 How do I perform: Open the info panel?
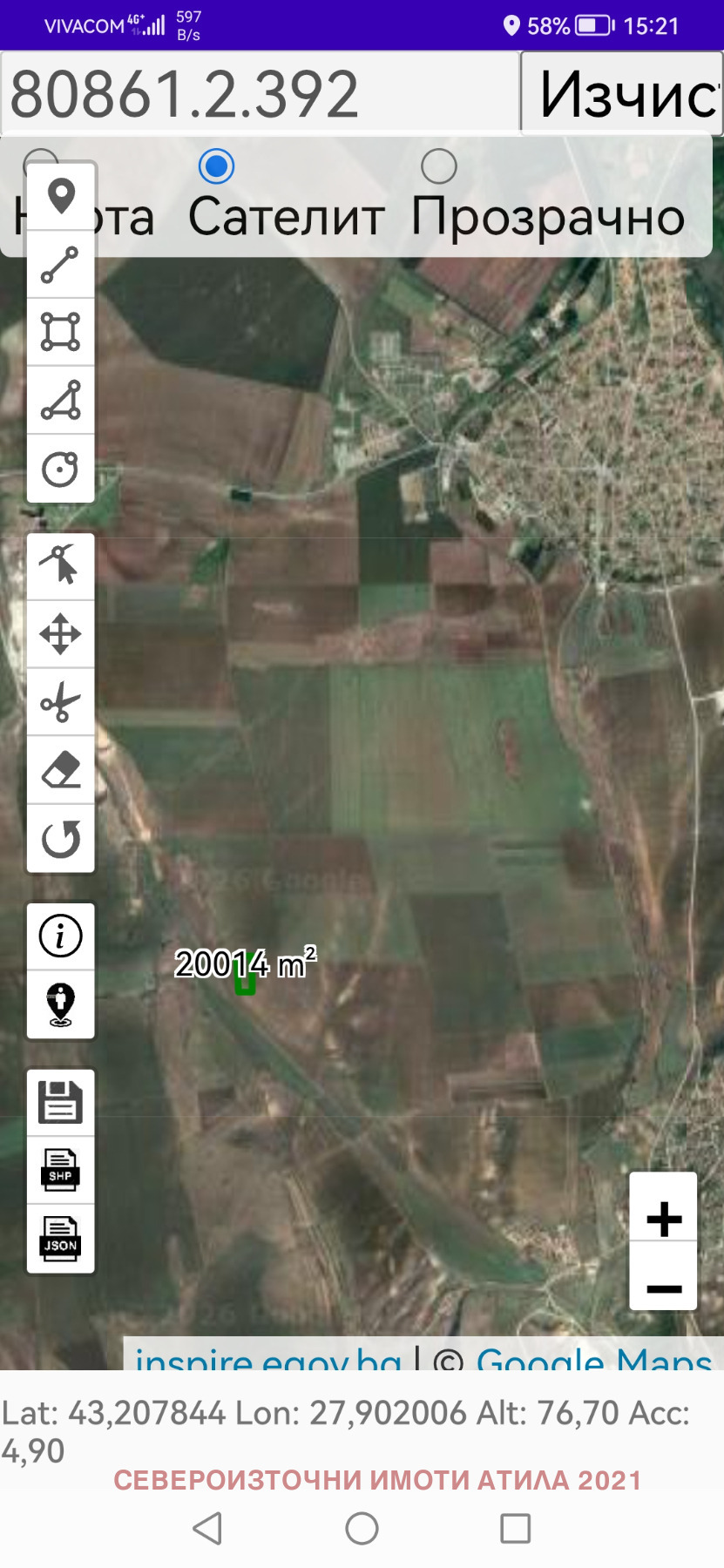click(60, 935)
